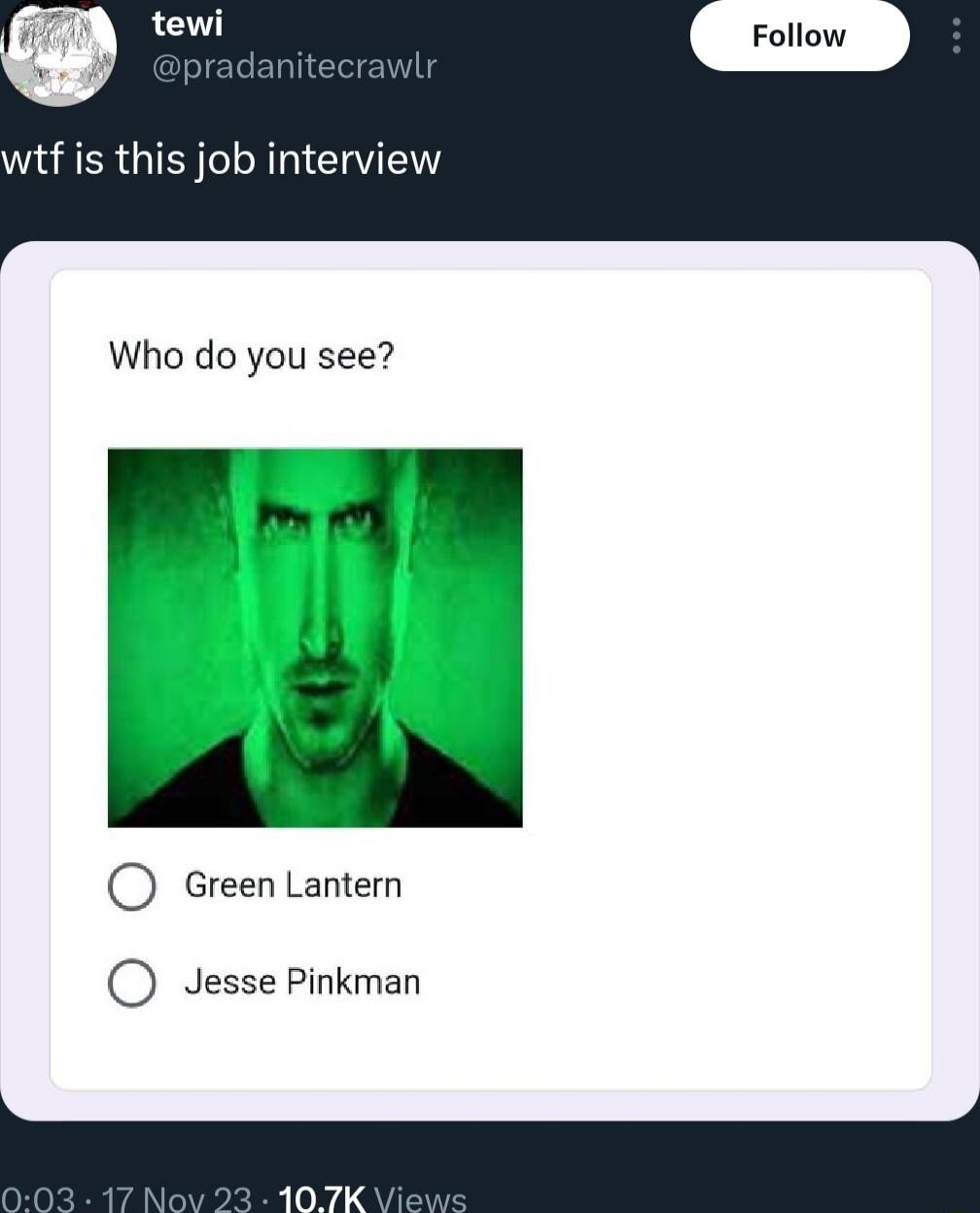The height and width of the screenshot is (1213, 980).
Task: Select the Green Lantern radio button
Action: 132,885
